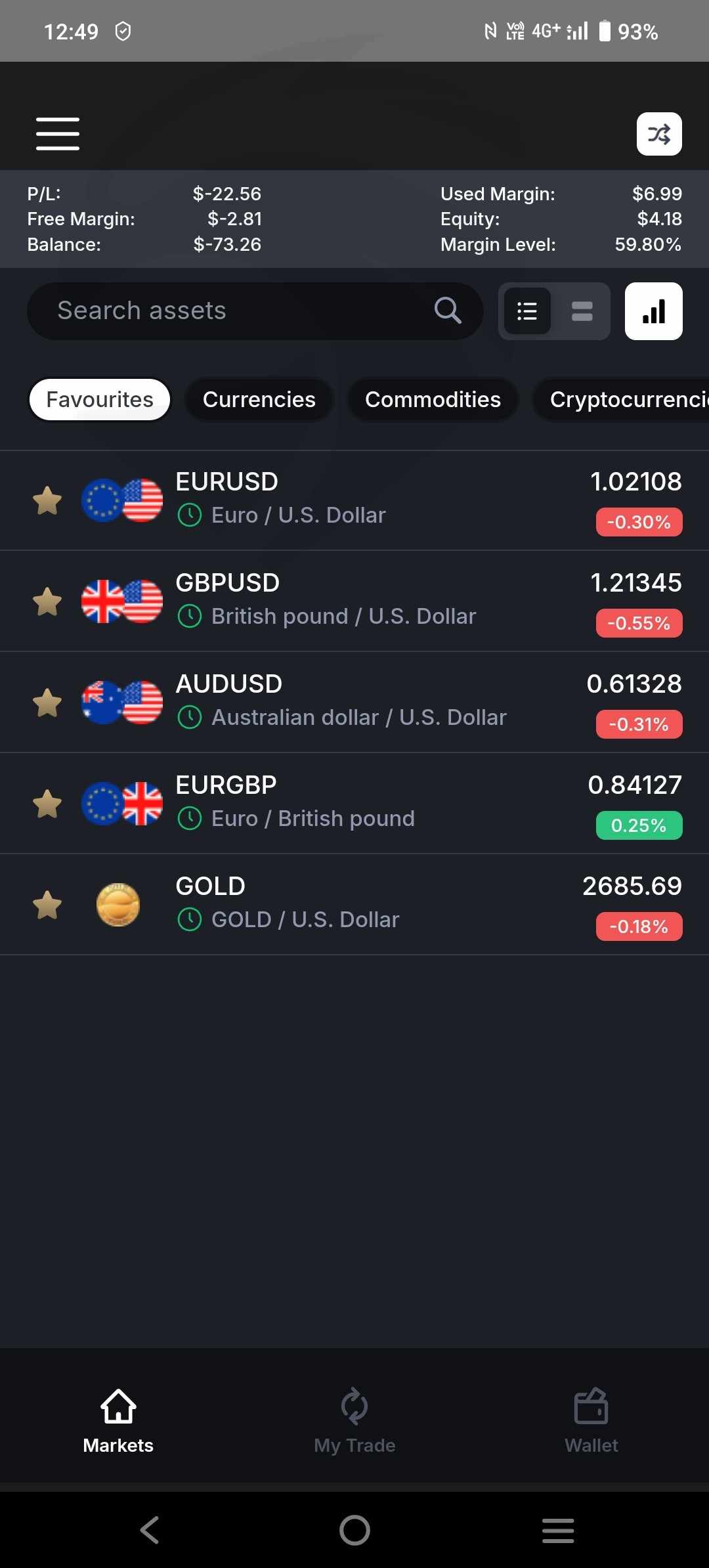Screen dimensions: 709x1568
Task: Switch to the compact rows view
Action: tap(582, 311)
